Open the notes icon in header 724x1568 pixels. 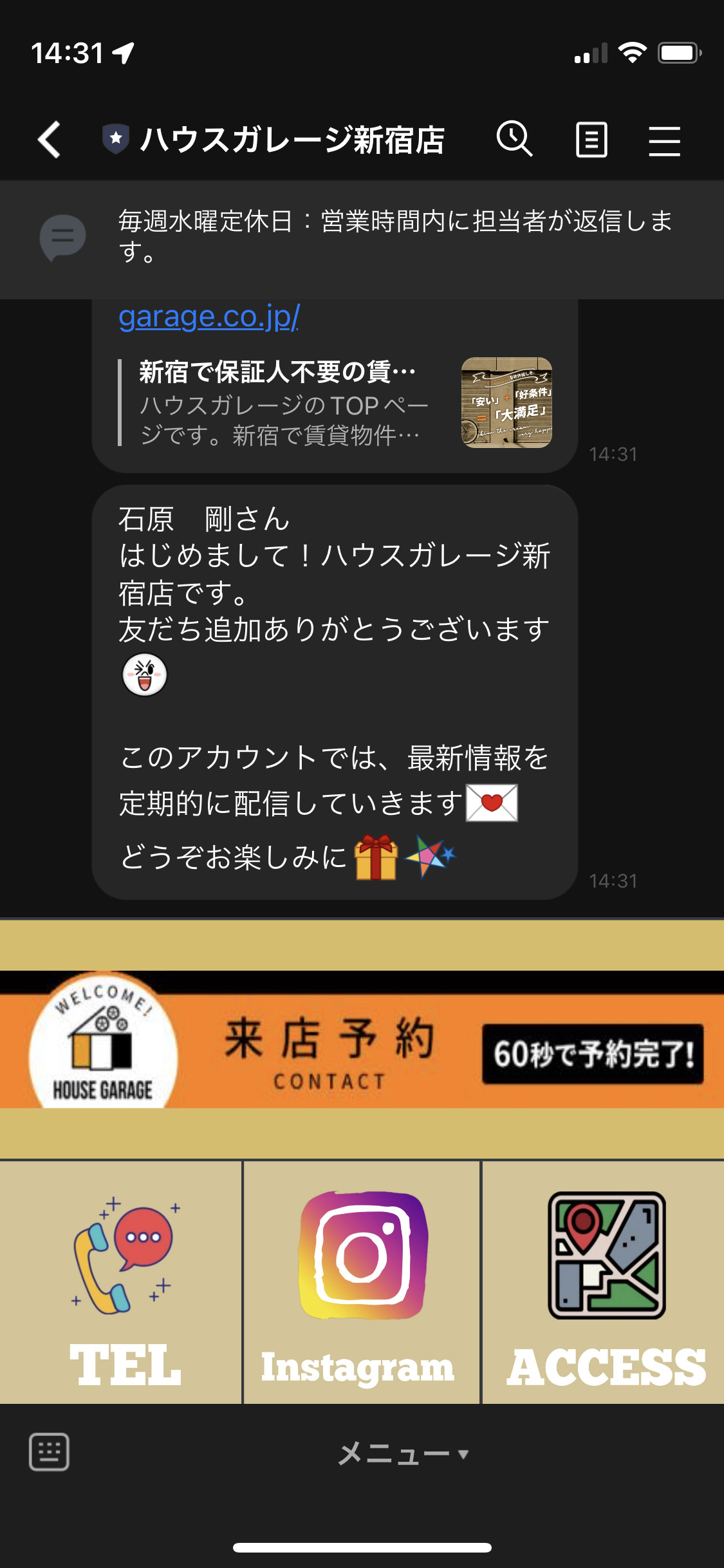tap(591, 140)
